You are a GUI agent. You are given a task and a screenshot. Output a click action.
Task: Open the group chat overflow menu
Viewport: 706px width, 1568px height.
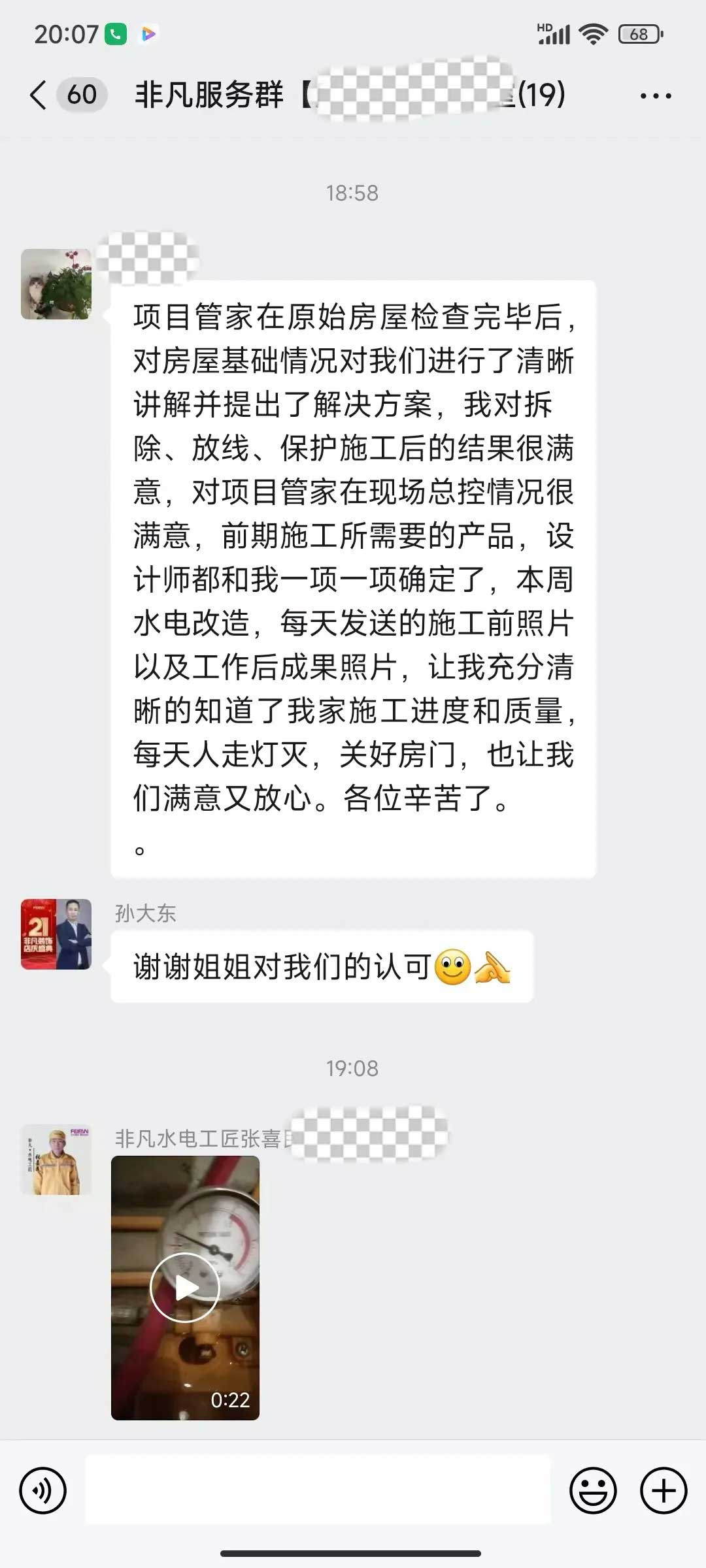point(655,96)
